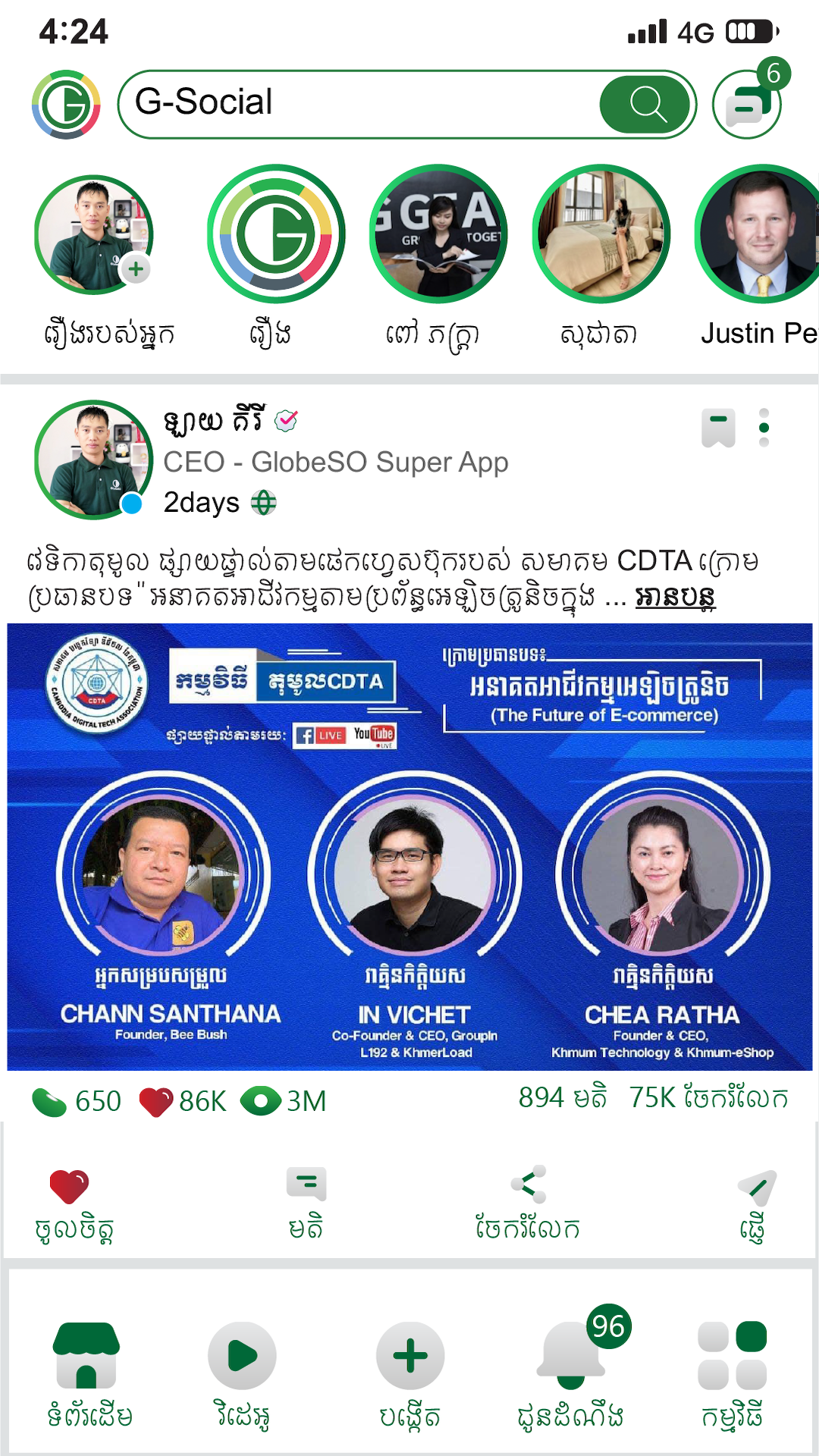The height and width of the screenshot is (1456, 819).
Task: Open the post's three-dot overflow menu
Action: tap(764, 428)
